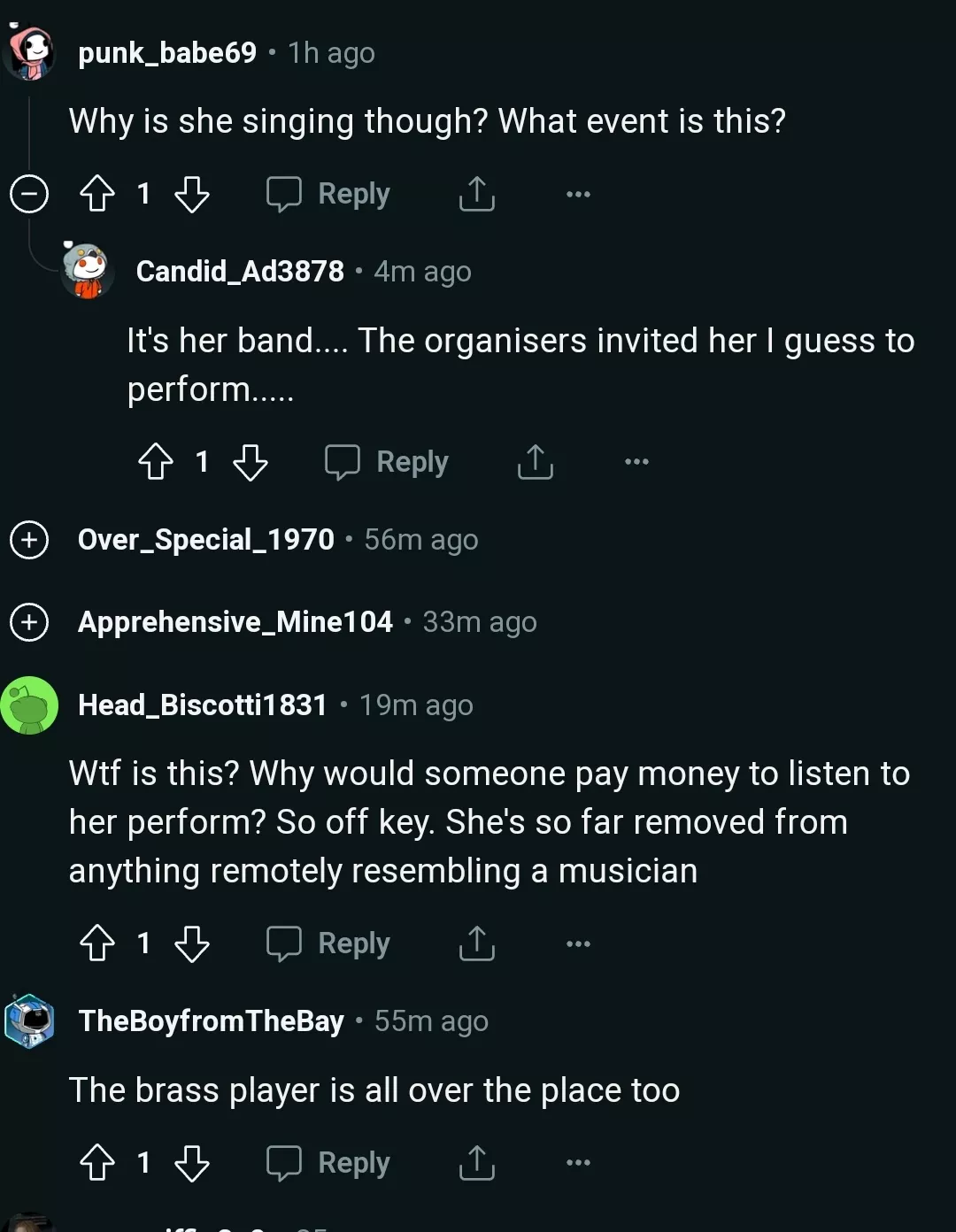The width and height of the screenshot is (956, 1232).
Task: Open more options on TheBoyfromTheBay's comment
Action: [578, 1163]
